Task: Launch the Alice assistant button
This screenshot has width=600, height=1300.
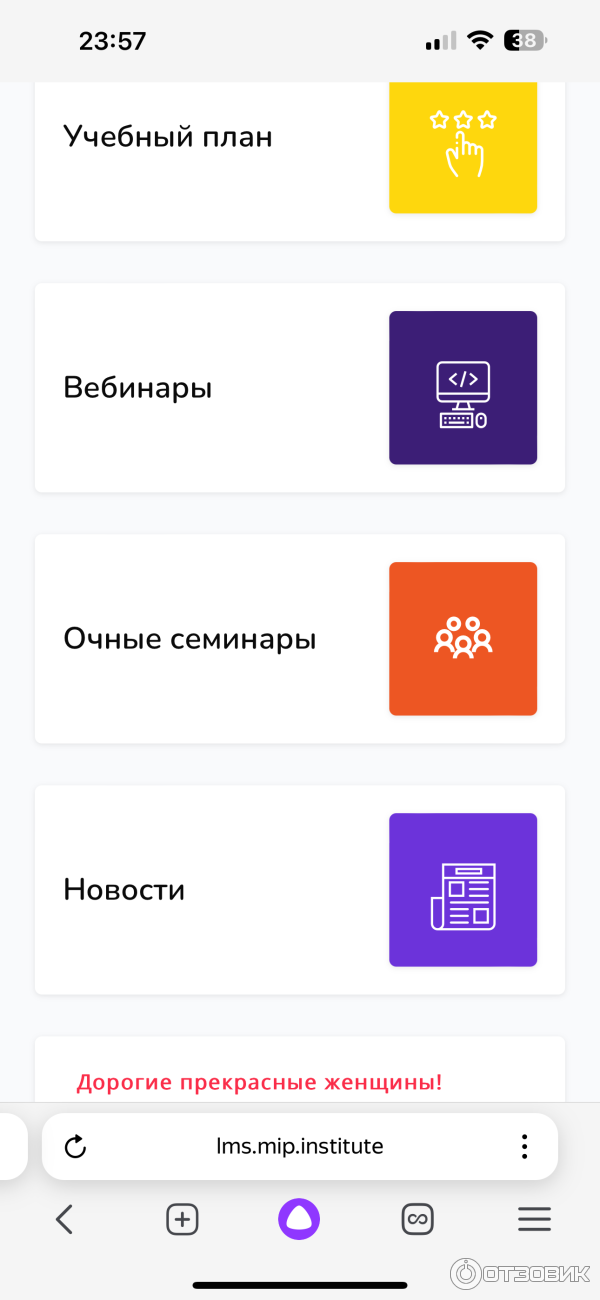Action: coord(299,1219)
